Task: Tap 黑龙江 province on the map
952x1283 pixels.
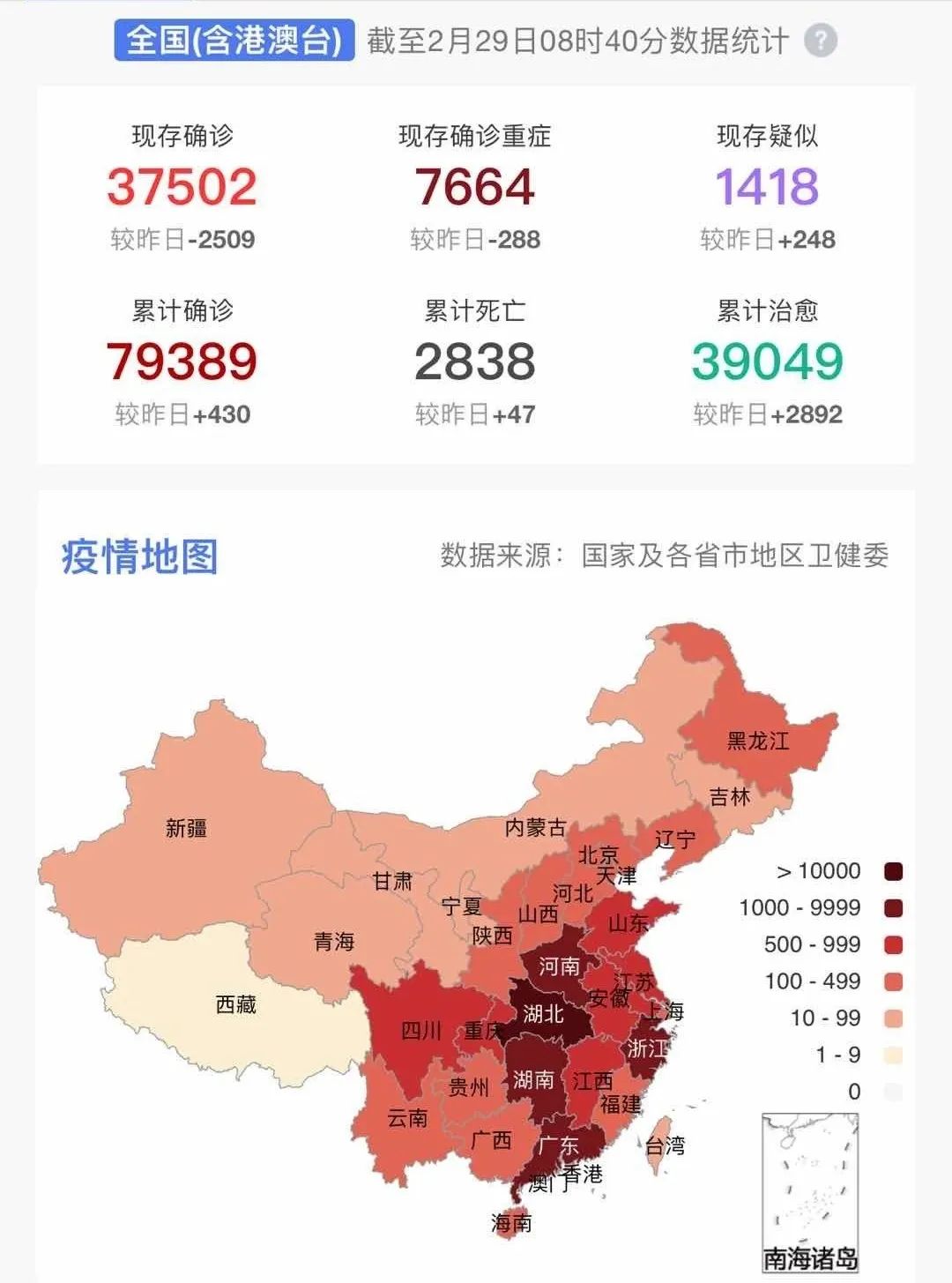Action: click(757, 741)
